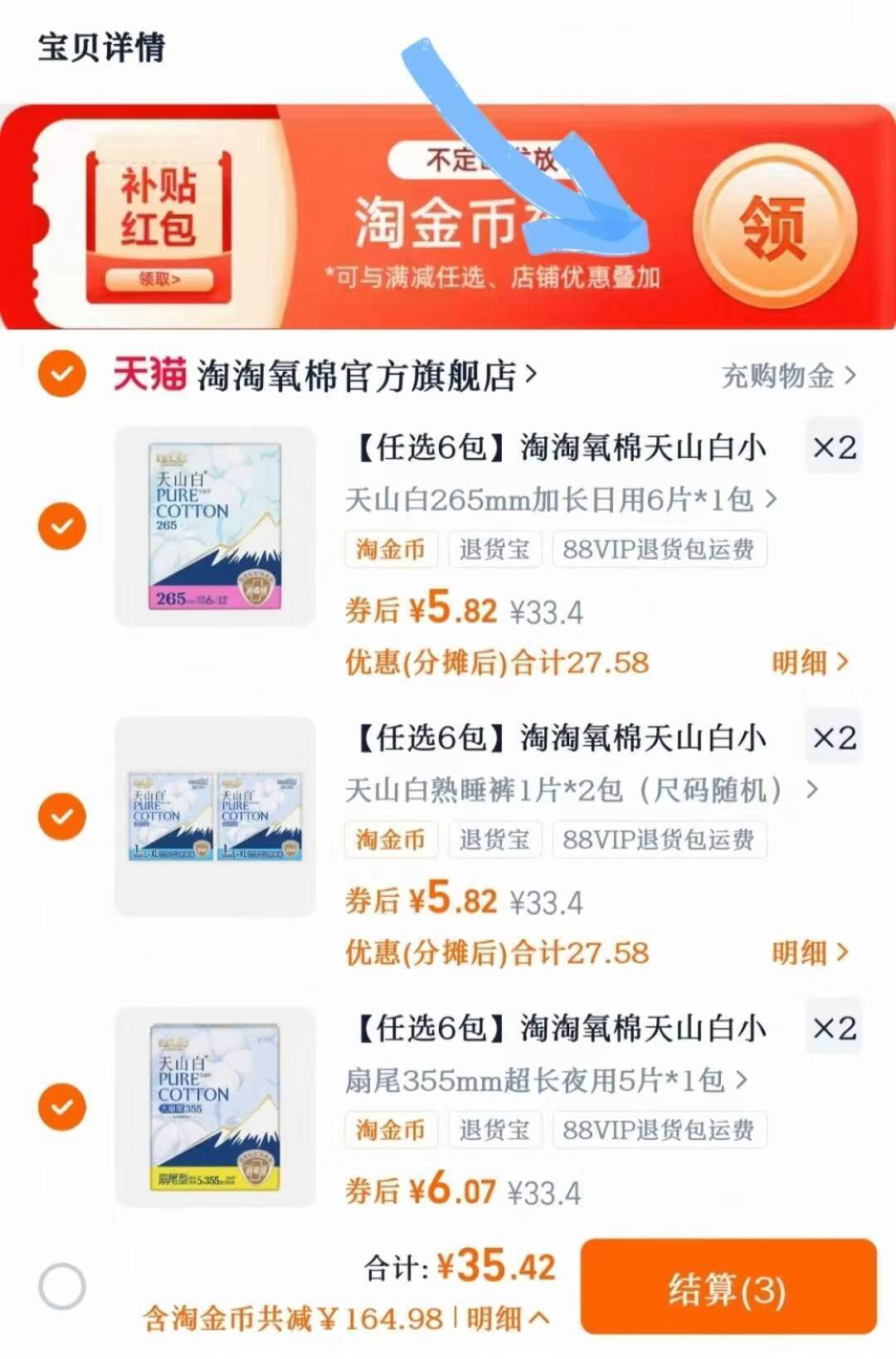Select the empty circle next to 合计
Image resolution: width=896 pixels, height=1359 pixels.
click(x=61, y=1283)
